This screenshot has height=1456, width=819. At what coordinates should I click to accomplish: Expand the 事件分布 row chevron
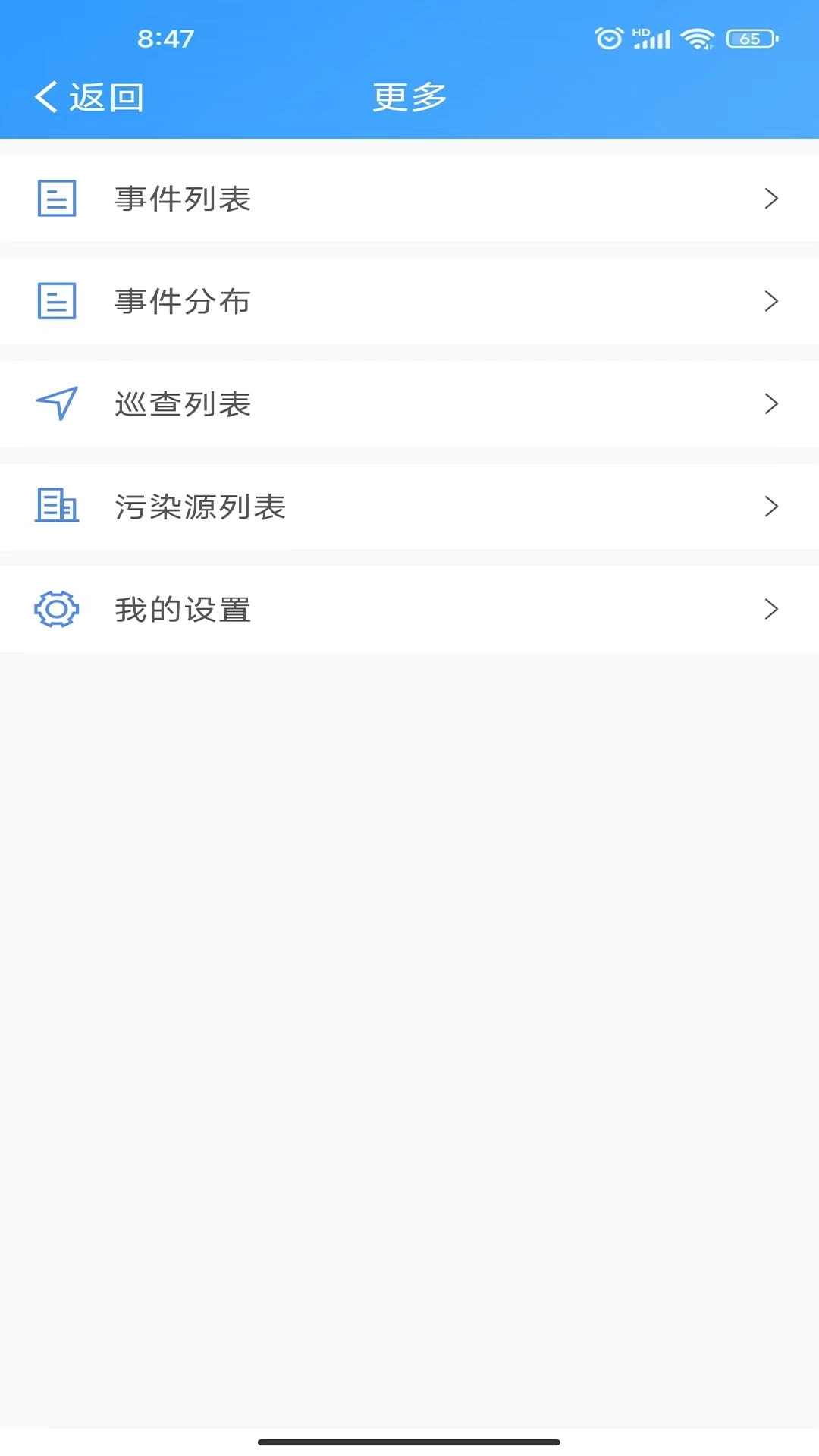(772, 301)
